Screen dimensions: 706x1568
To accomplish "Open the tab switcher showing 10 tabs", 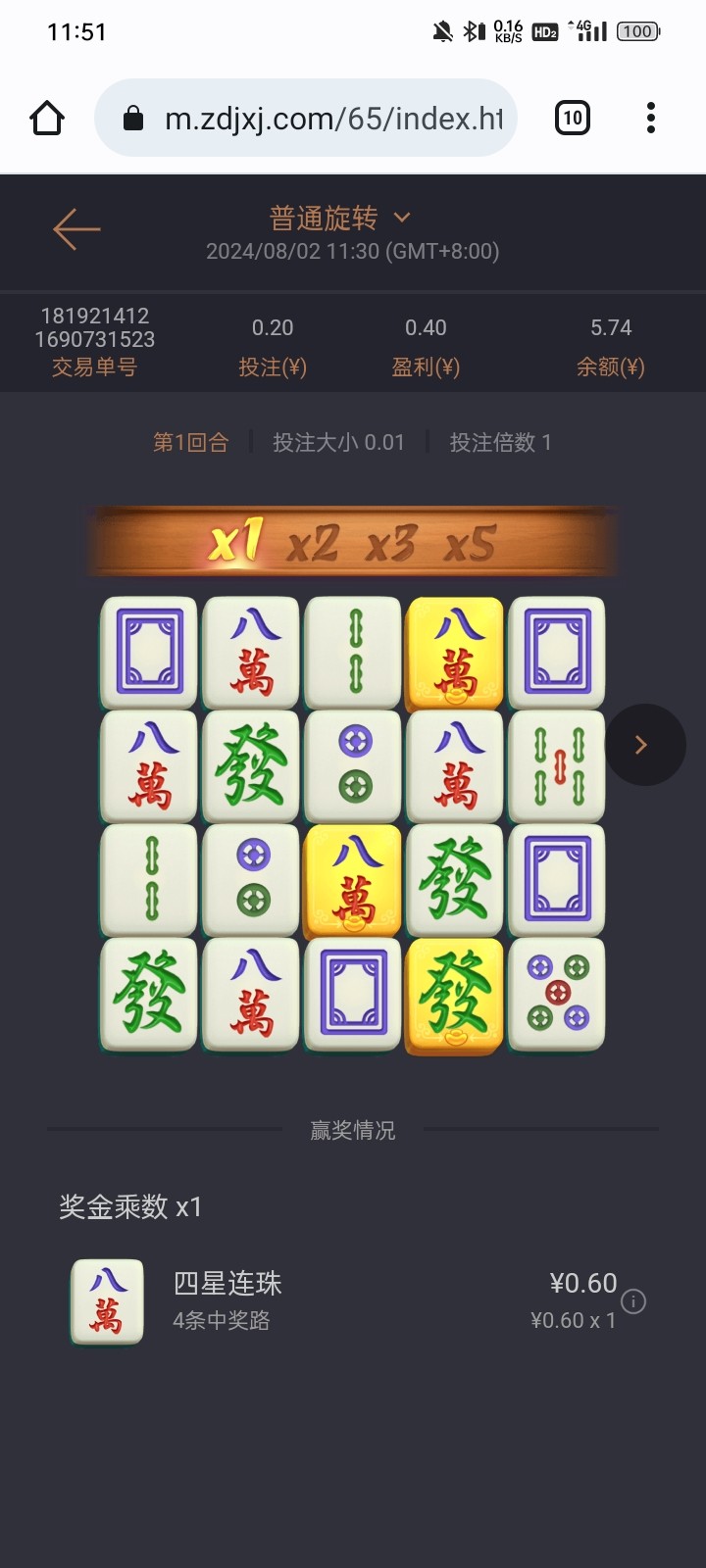I will point(573,119).
